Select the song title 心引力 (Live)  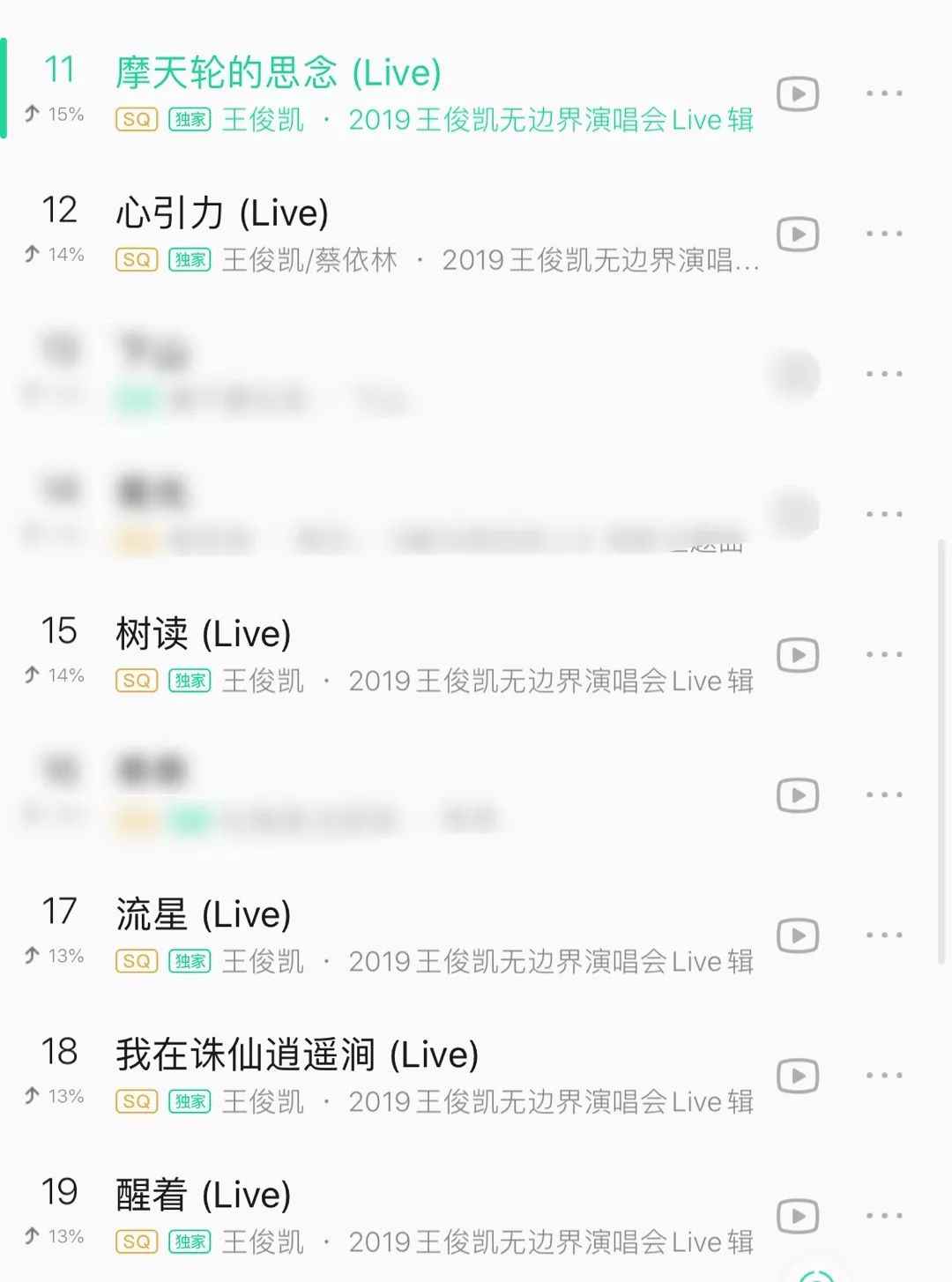[221, 212]
